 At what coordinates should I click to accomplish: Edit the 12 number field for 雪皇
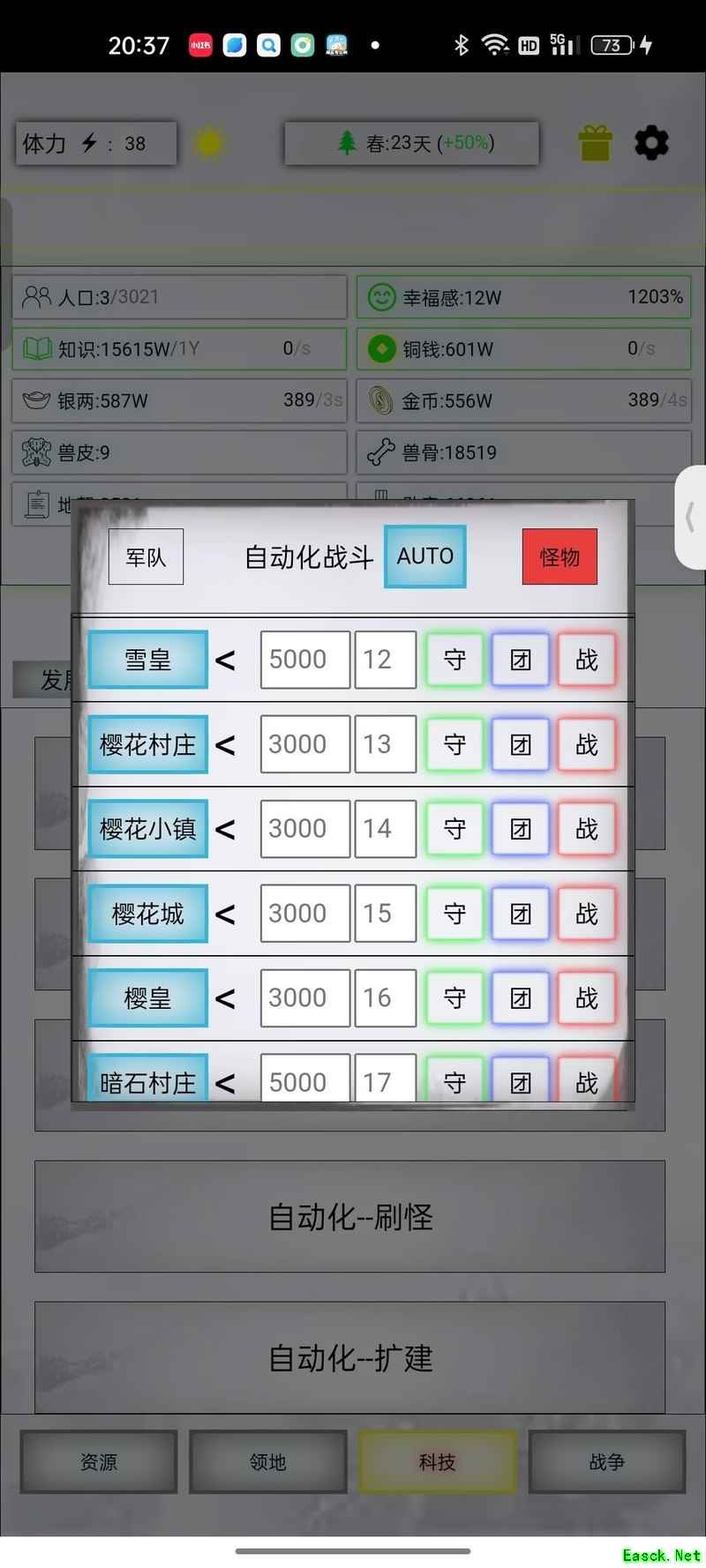click(x=385, y=659)
